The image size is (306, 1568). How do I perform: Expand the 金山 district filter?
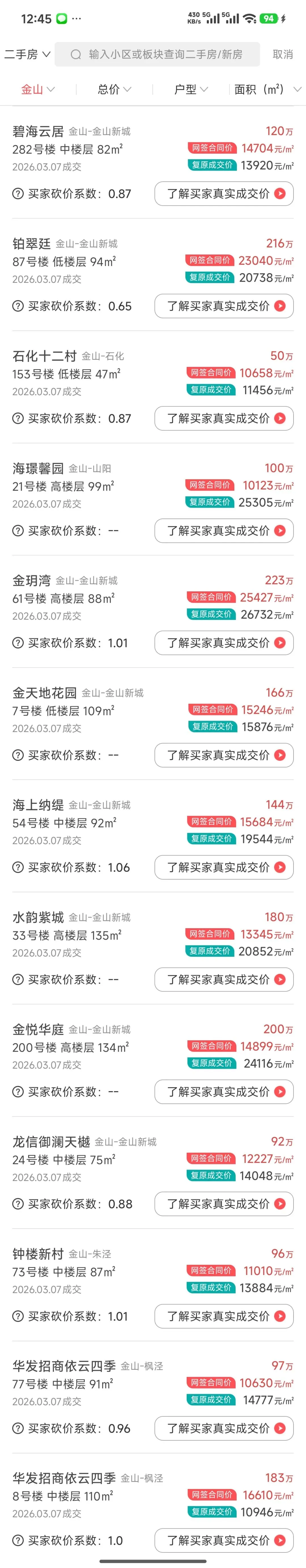coord(38,89)
